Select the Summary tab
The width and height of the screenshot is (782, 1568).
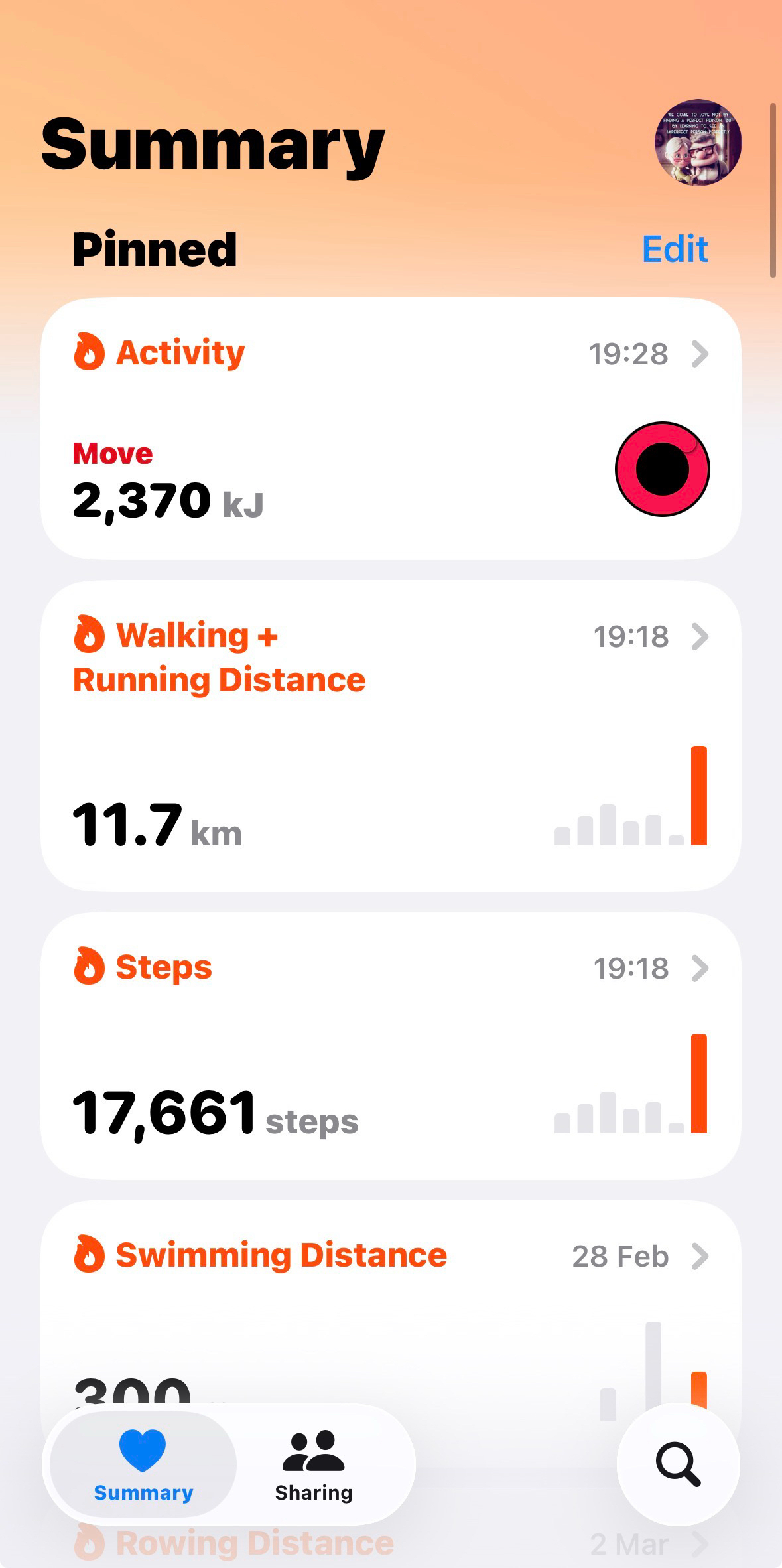pyautogui.click(x=143, y=1465)
